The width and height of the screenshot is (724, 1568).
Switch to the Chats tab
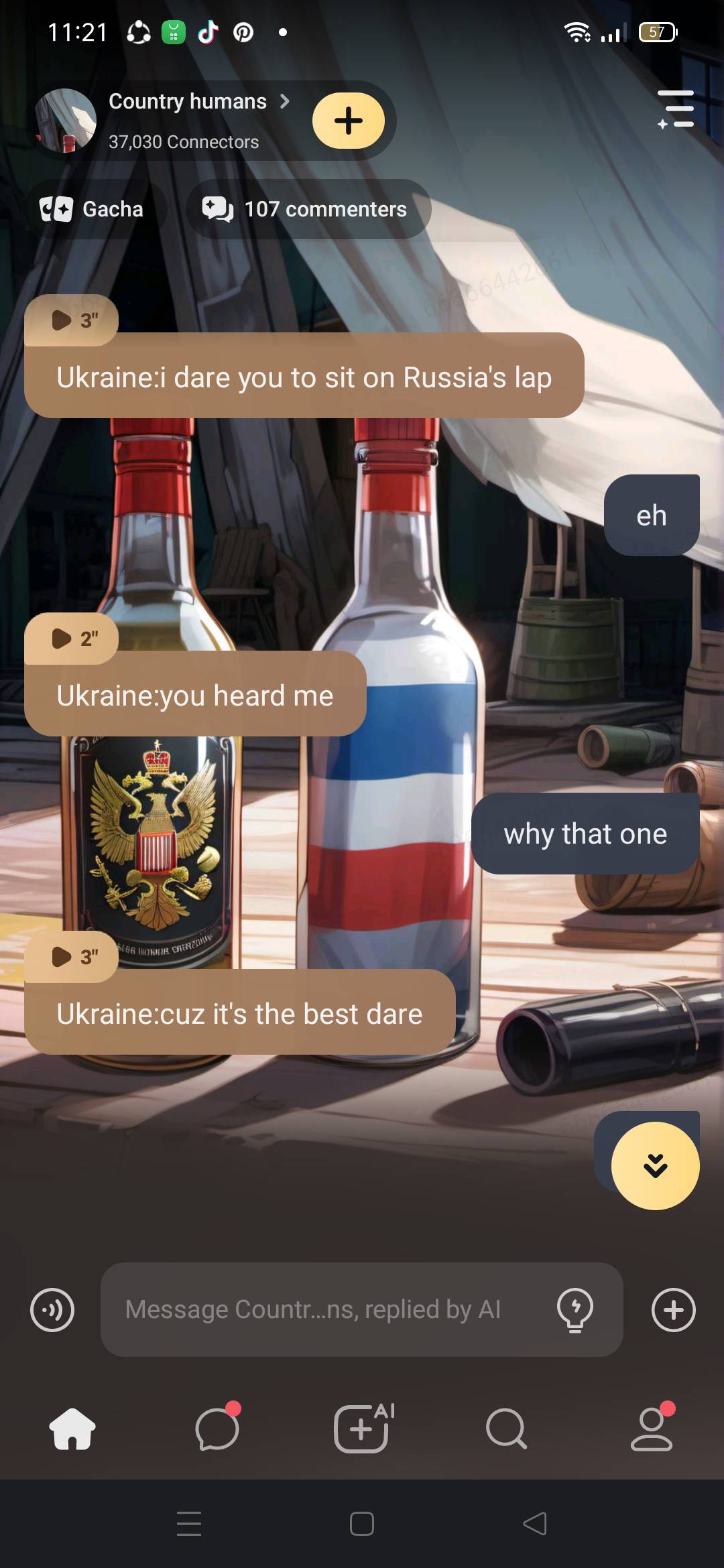(x=217, y=1429)
